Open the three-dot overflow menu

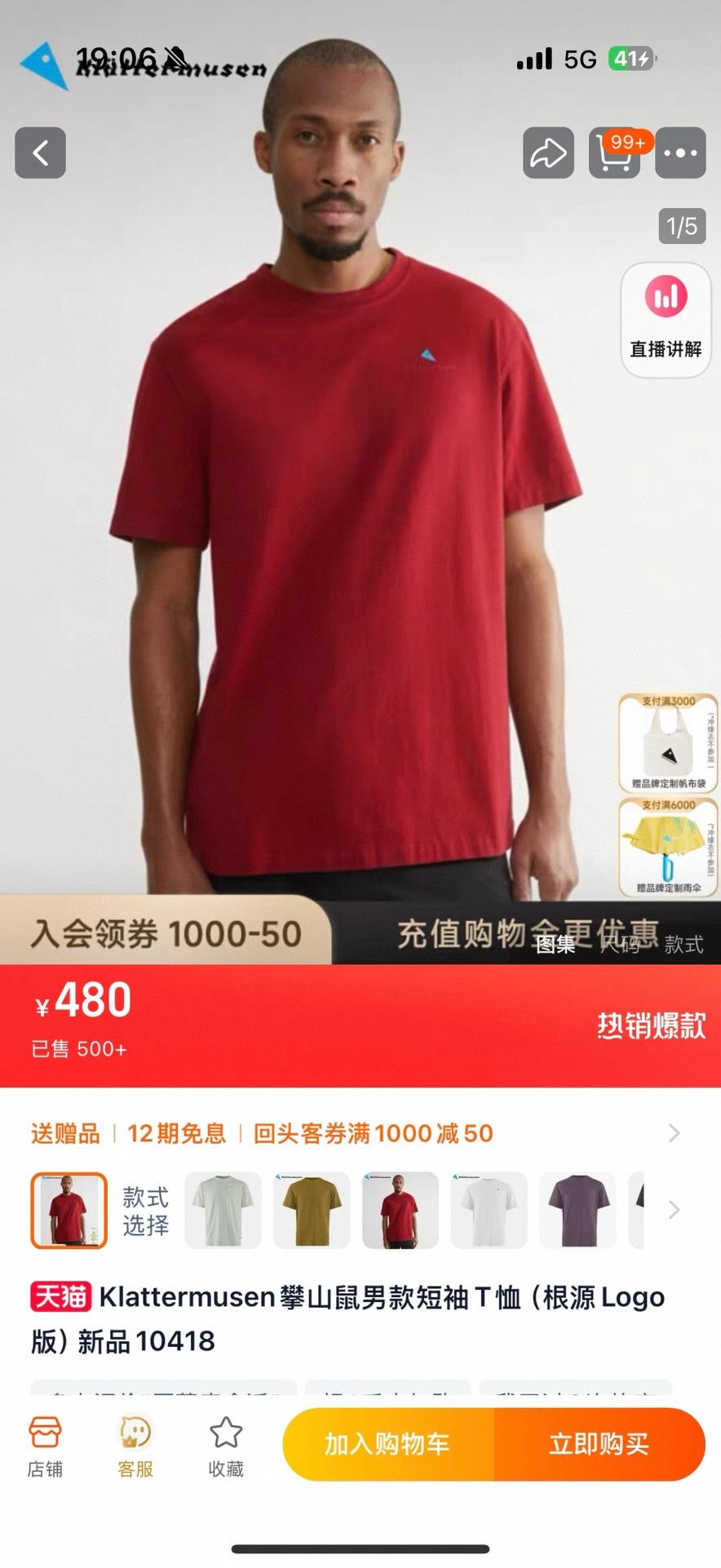click(680, 153)
